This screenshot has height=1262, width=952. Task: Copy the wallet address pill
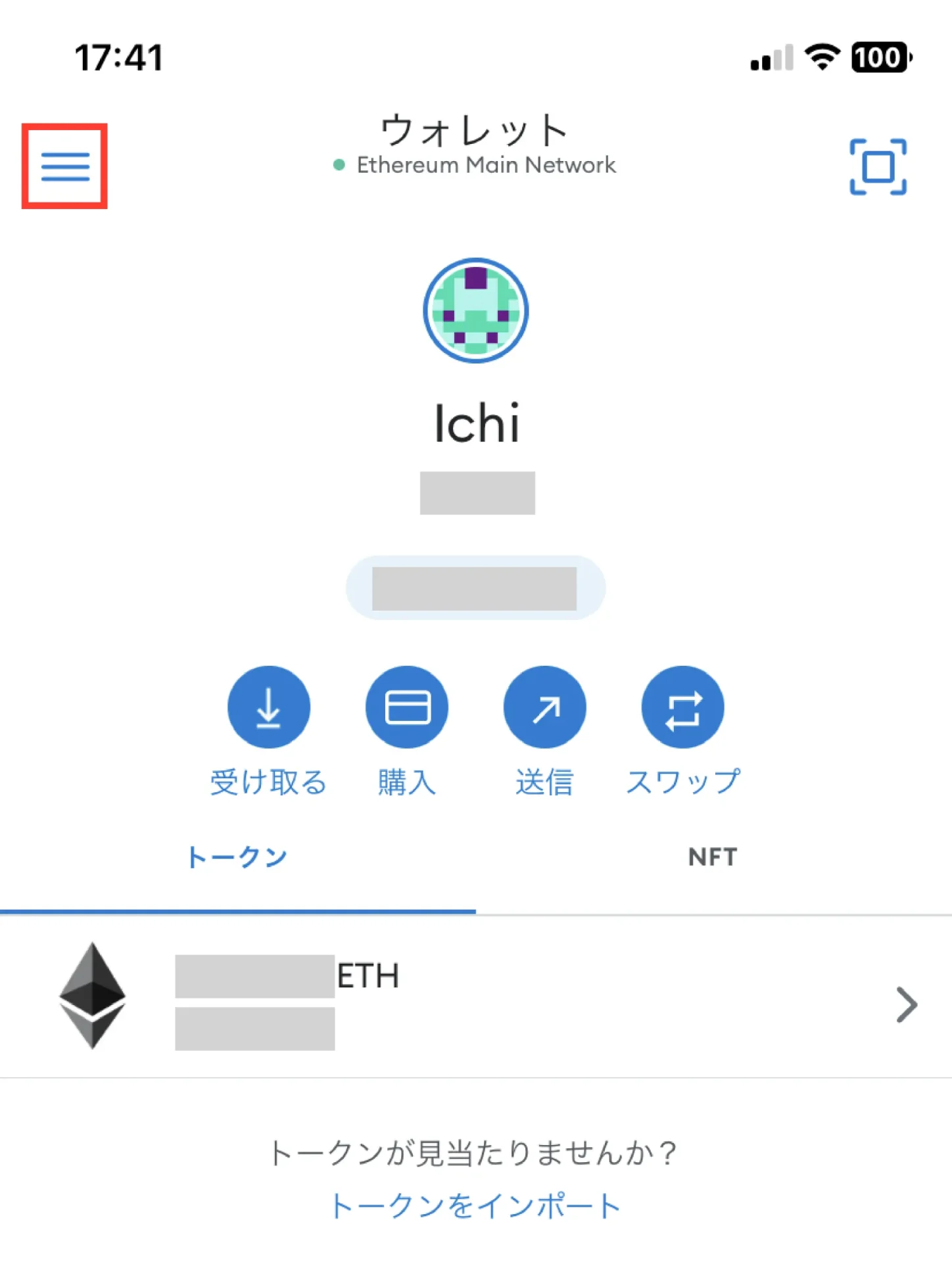click(x=475, y=588)
